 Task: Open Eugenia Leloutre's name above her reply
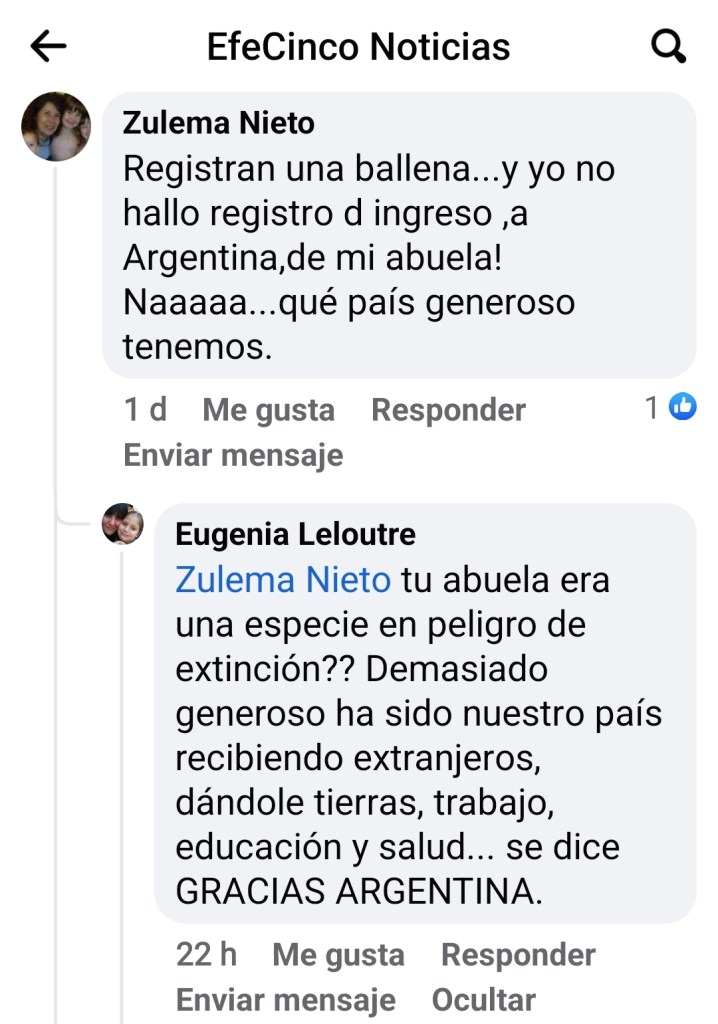[295, 535]
